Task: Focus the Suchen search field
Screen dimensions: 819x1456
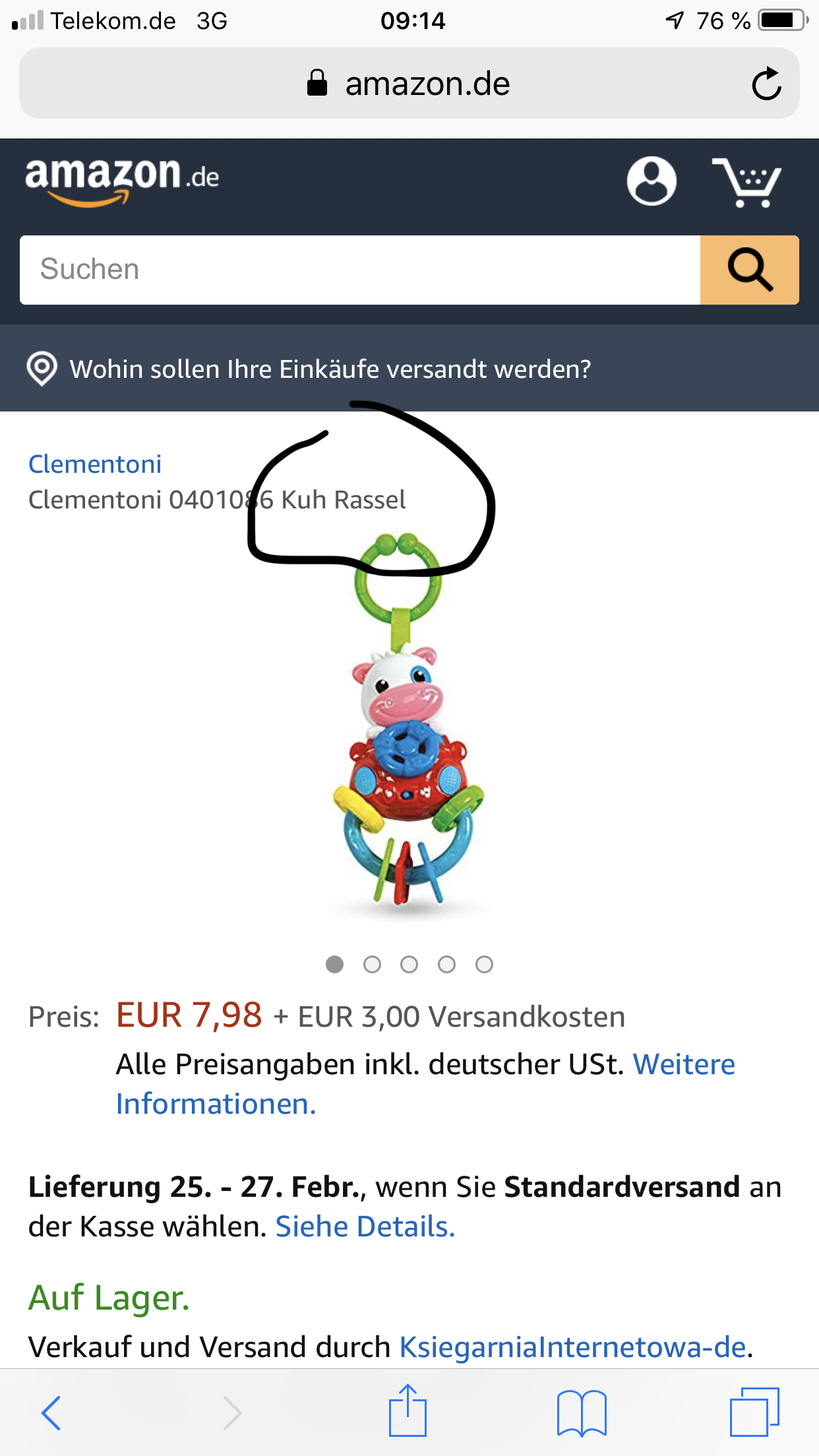Action: pyautogui.click(x=359, y=270)
